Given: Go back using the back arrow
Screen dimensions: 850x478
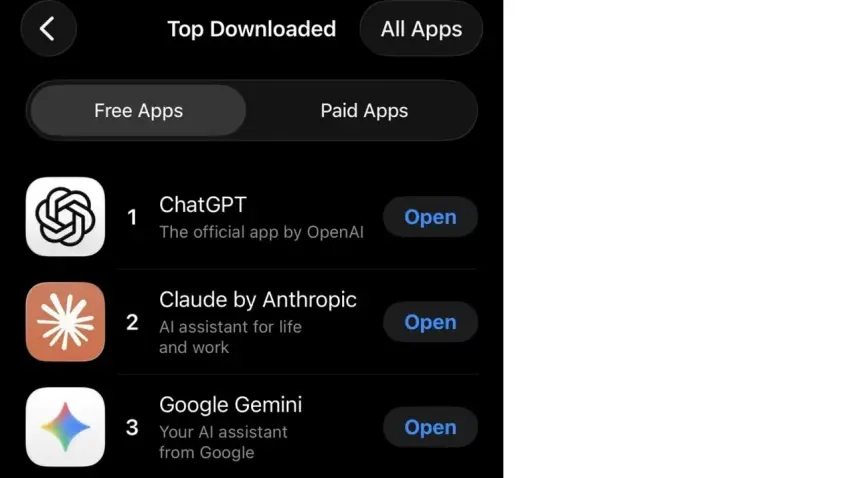Looking at the screenshot, I should click(47, 29).
